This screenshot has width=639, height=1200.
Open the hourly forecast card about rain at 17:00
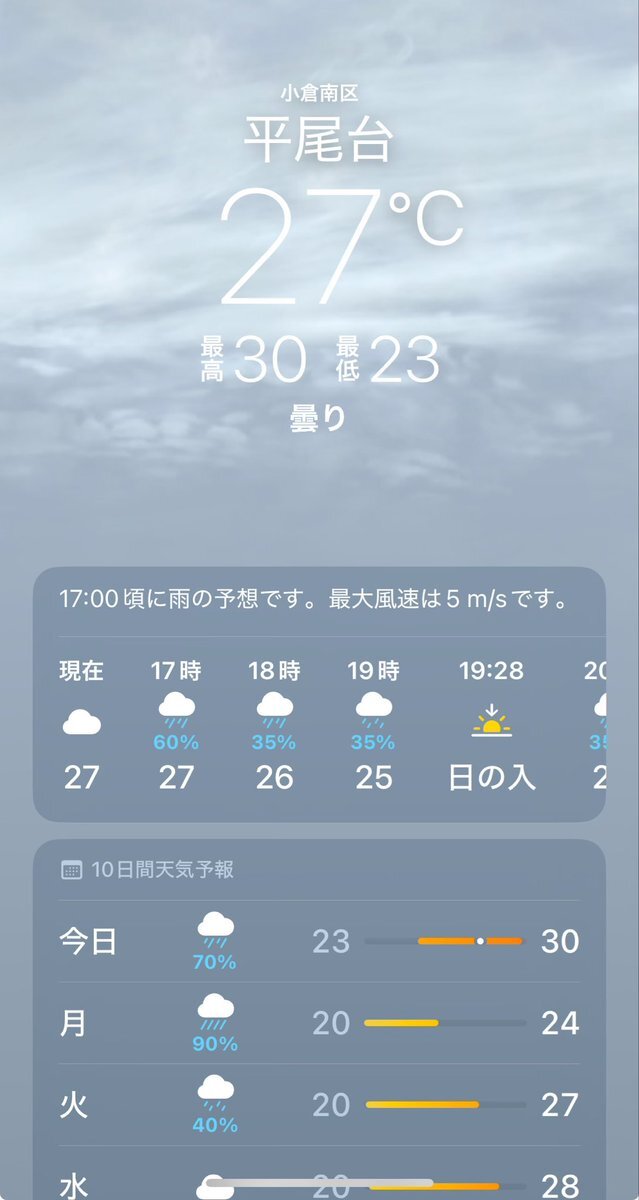(319, 694)
